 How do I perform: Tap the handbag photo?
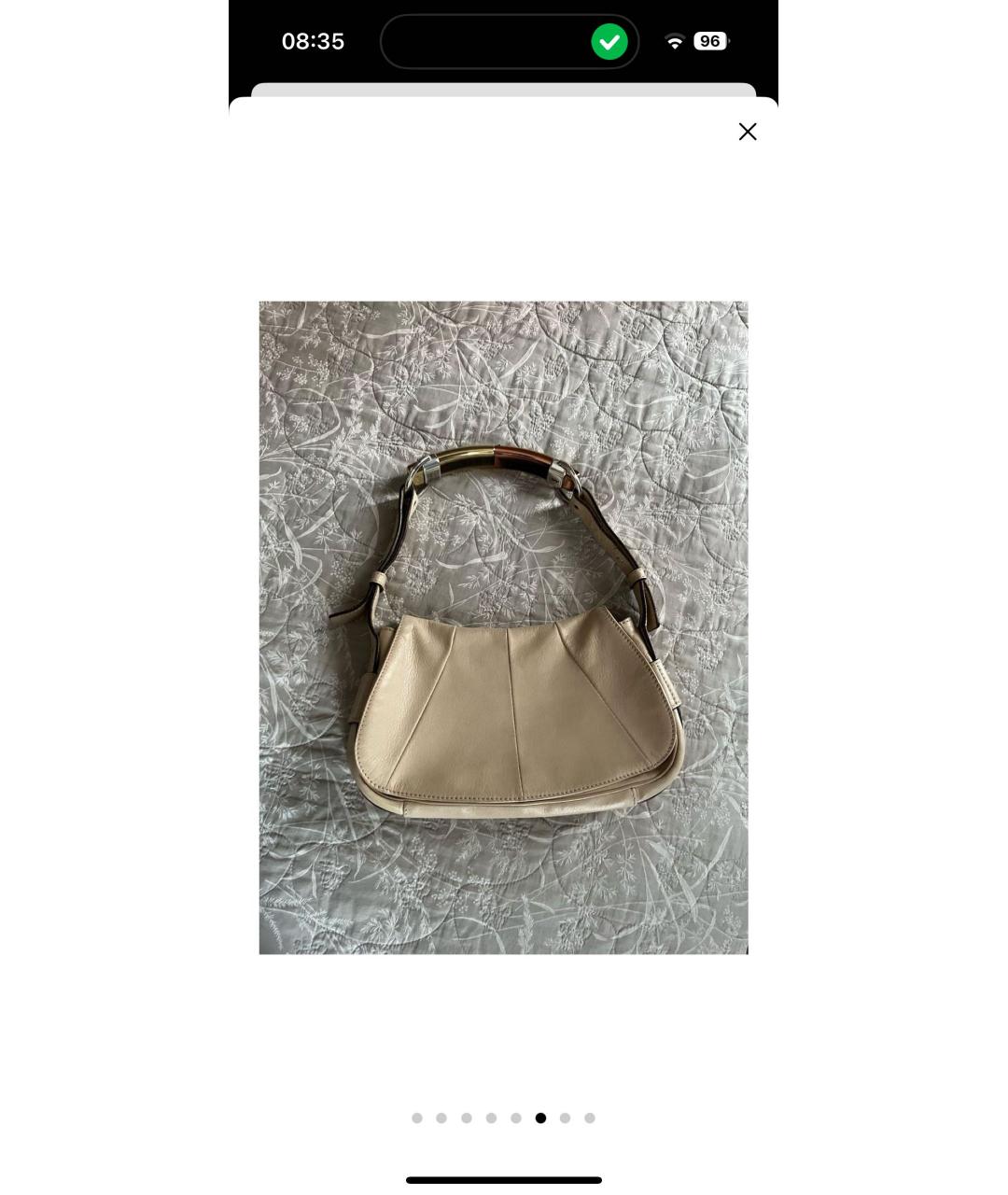pyautogui.click(x=503, y=627)
